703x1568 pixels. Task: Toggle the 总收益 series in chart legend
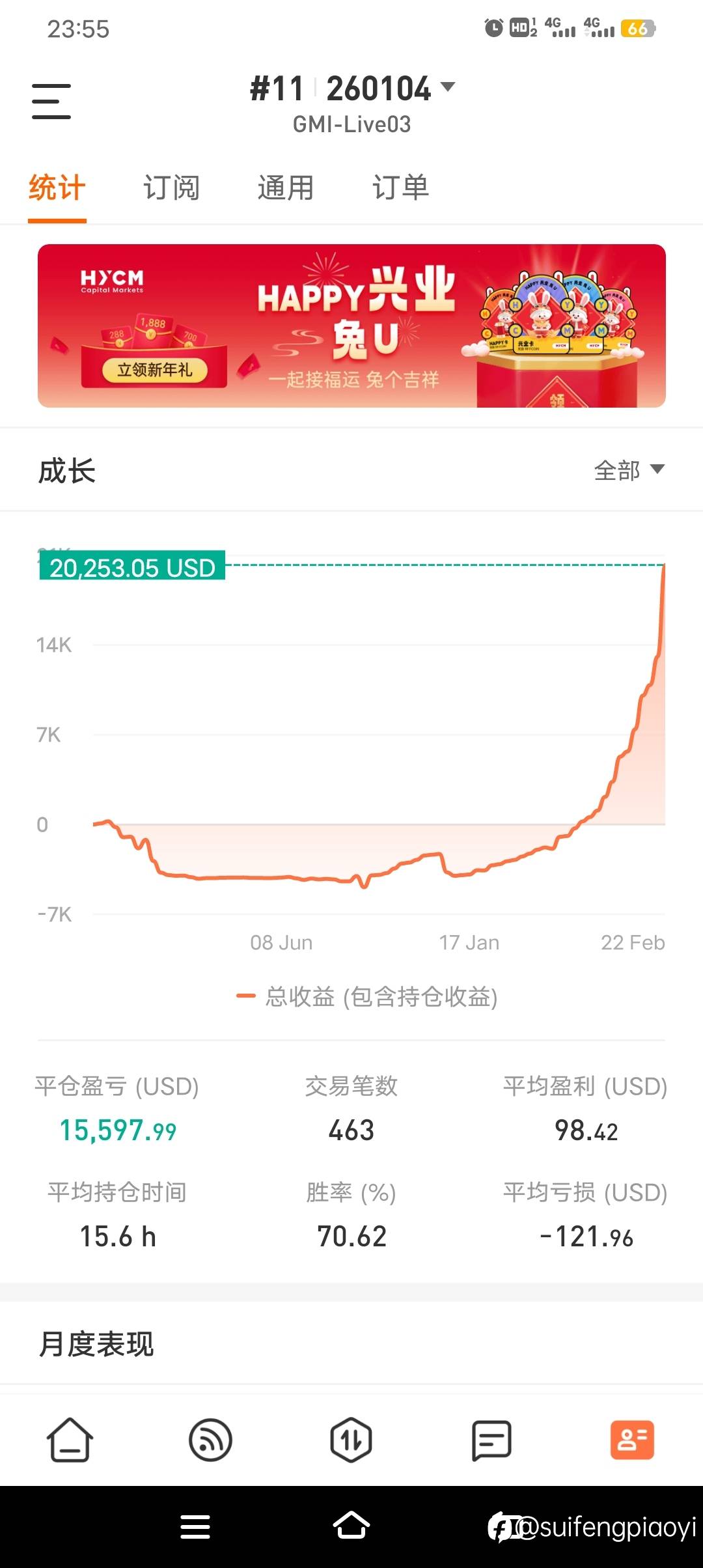(366, 995)
